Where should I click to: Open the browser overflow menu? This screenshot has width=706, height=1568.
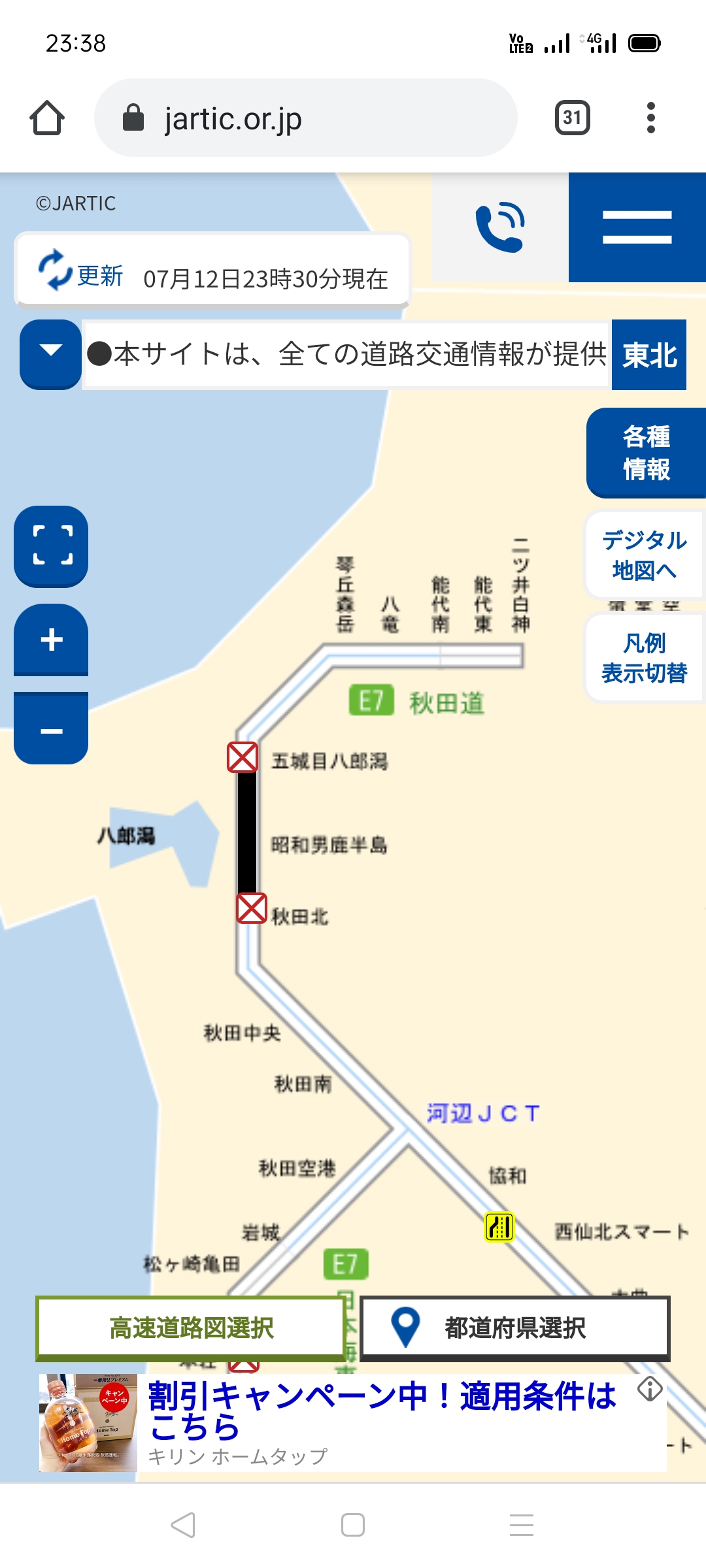click(650, 118)
